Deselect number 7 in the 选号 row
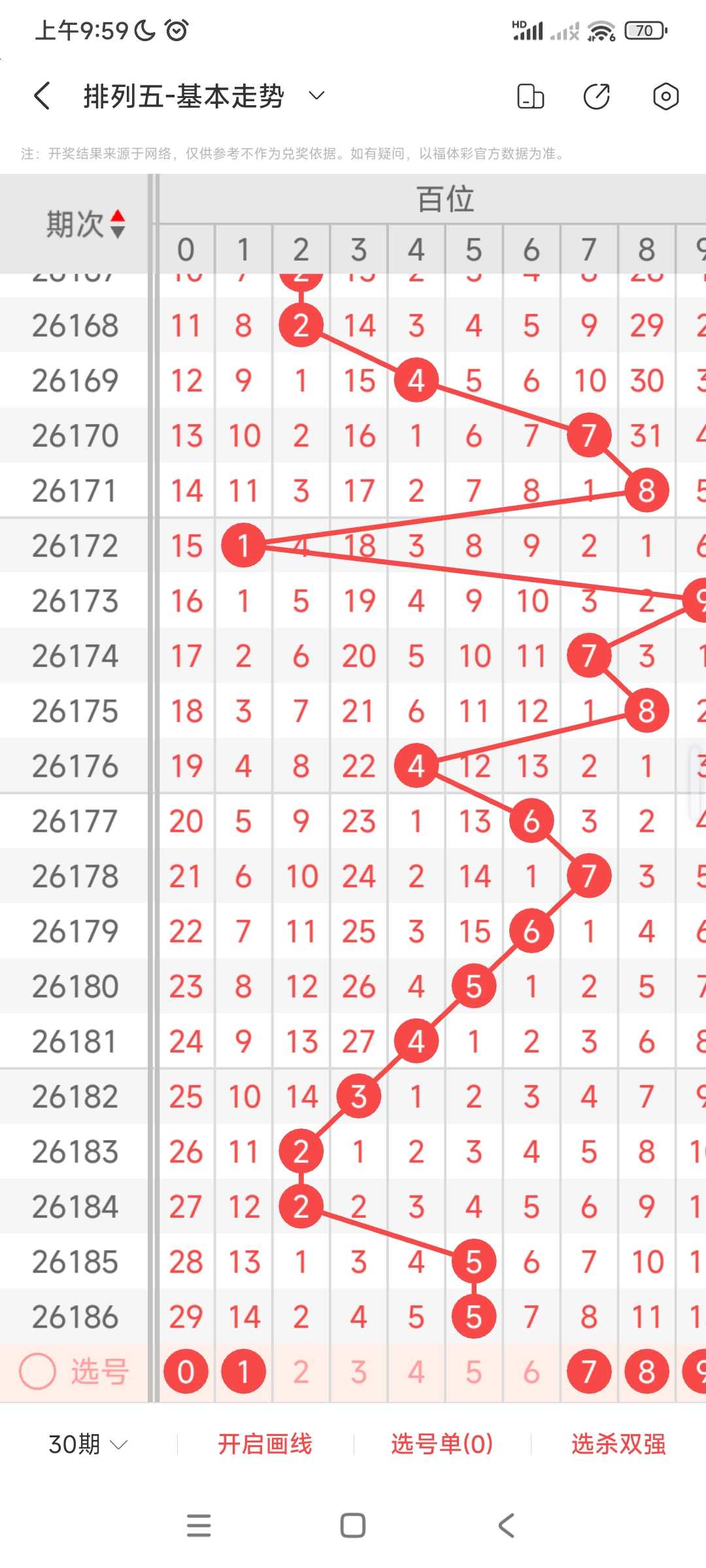 (x=588, y=1371)
